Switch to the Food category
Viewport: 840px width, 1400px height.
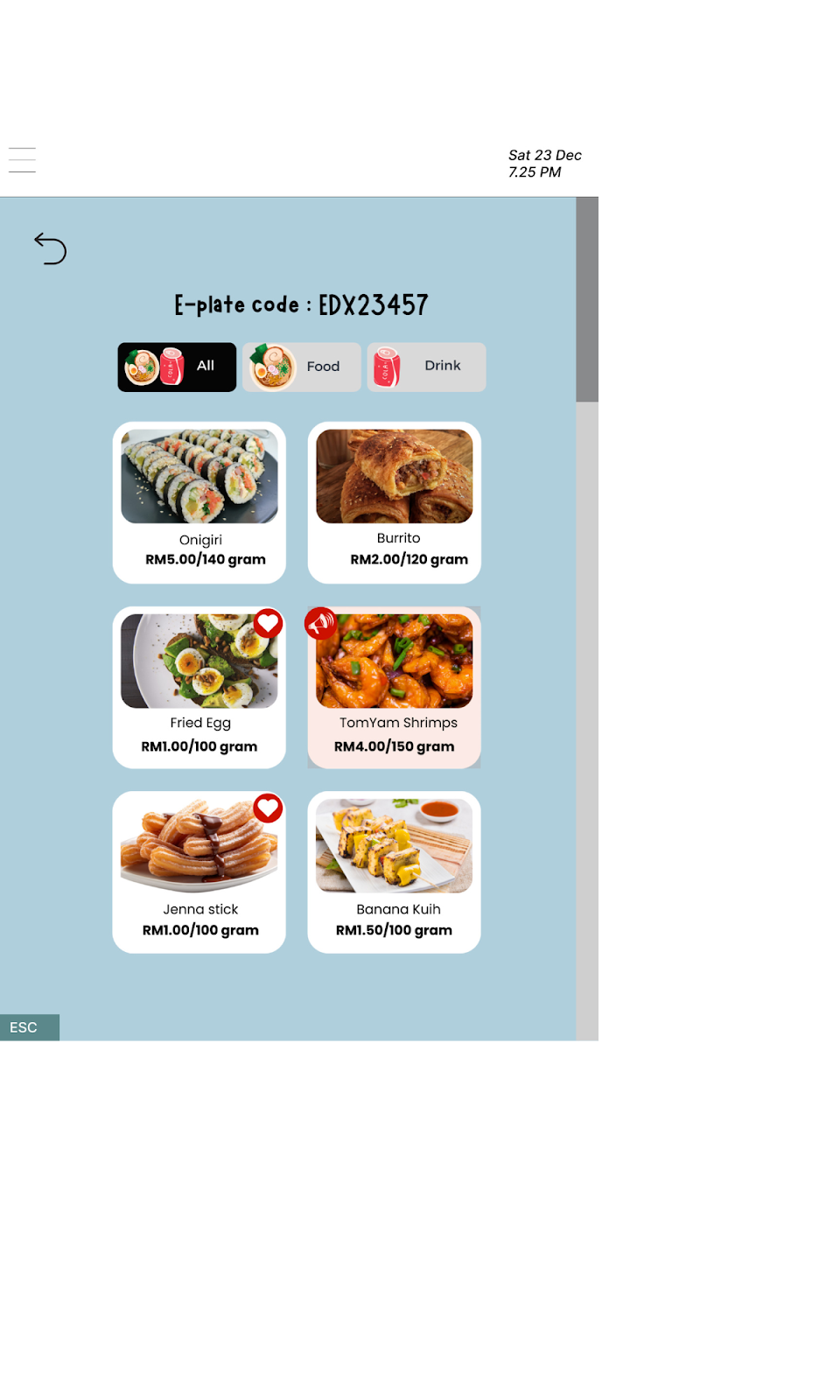point(301,367)
